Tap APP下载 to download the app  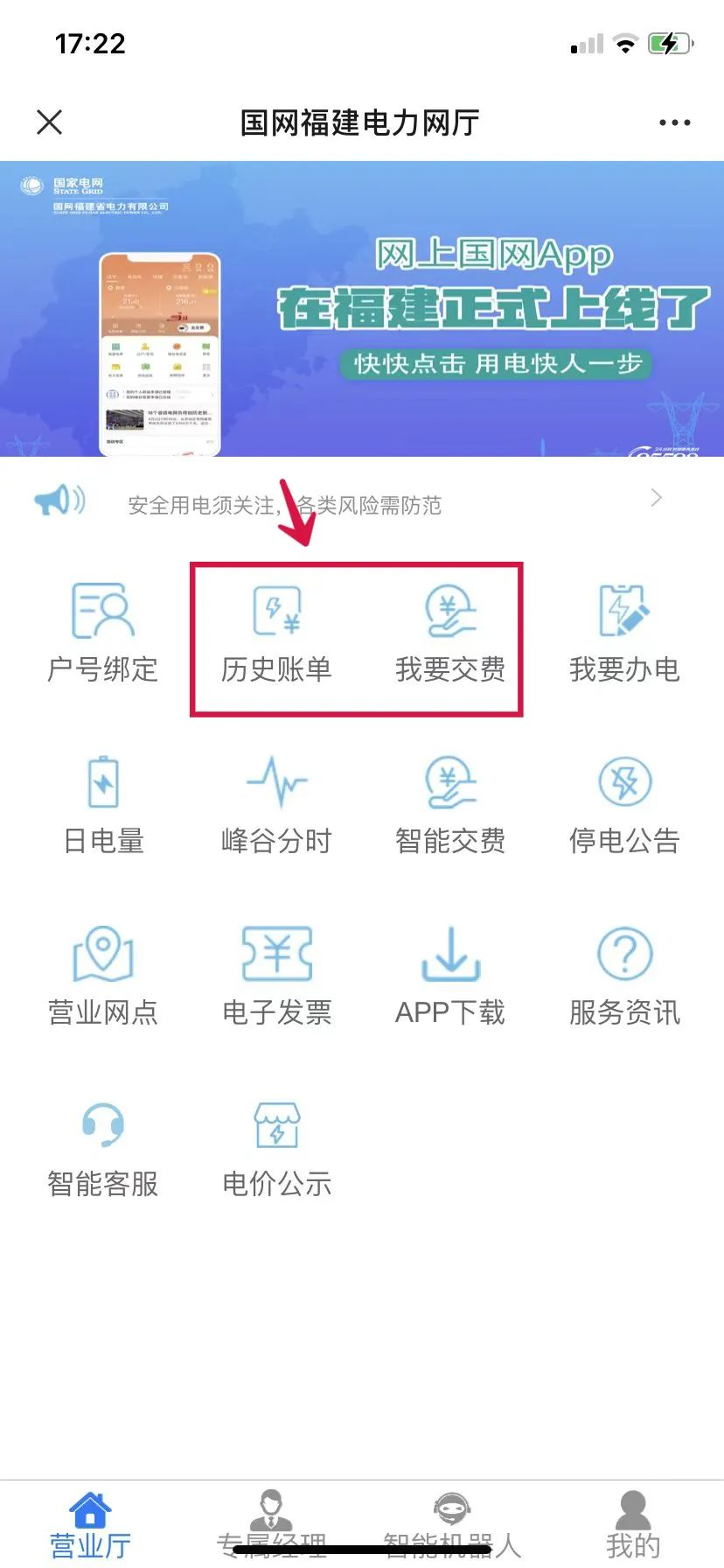(x=450, y=976)
